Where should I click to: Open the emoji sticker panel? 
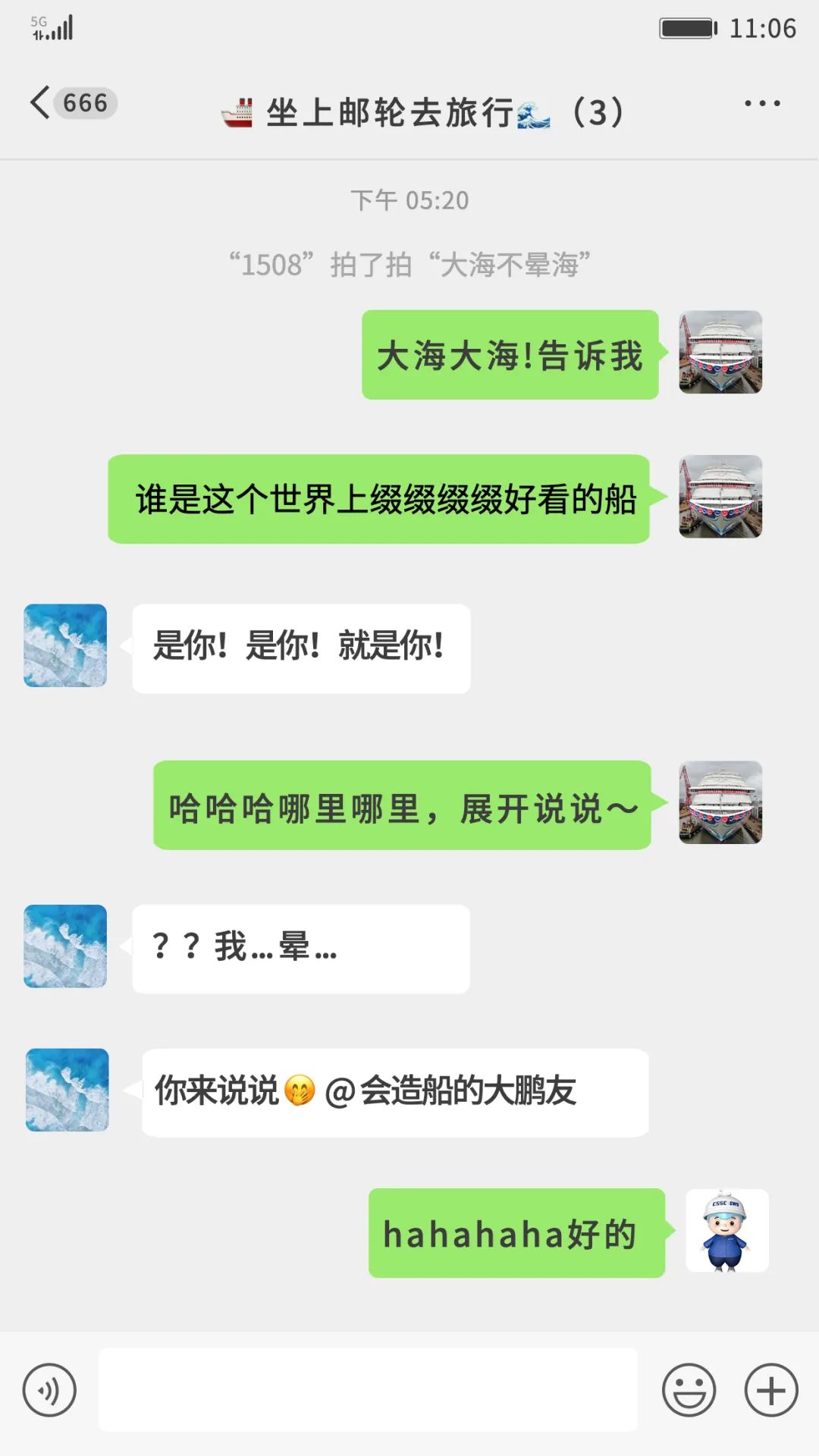(x=689, y=1390)
